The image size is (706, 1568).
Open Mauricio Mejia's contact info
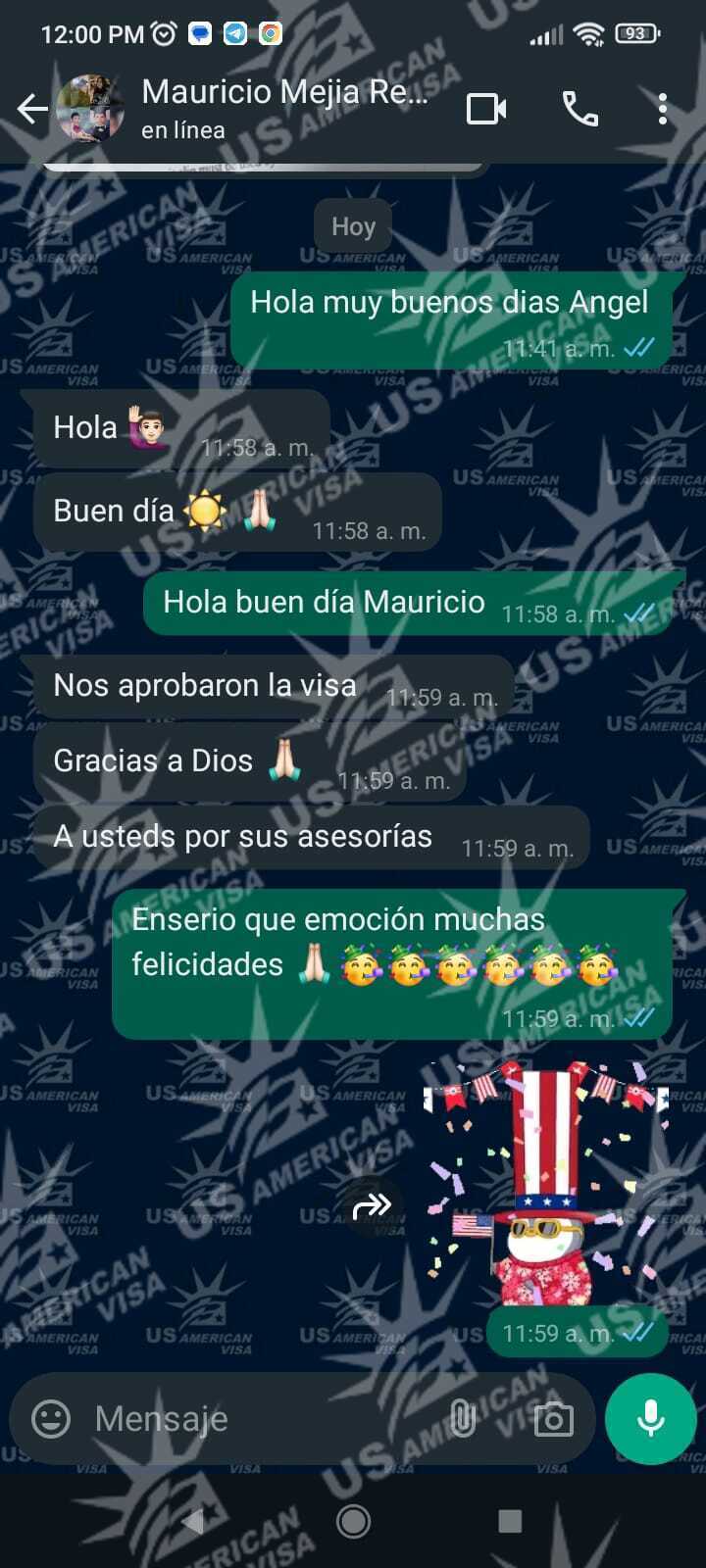(x=284, y=108)
